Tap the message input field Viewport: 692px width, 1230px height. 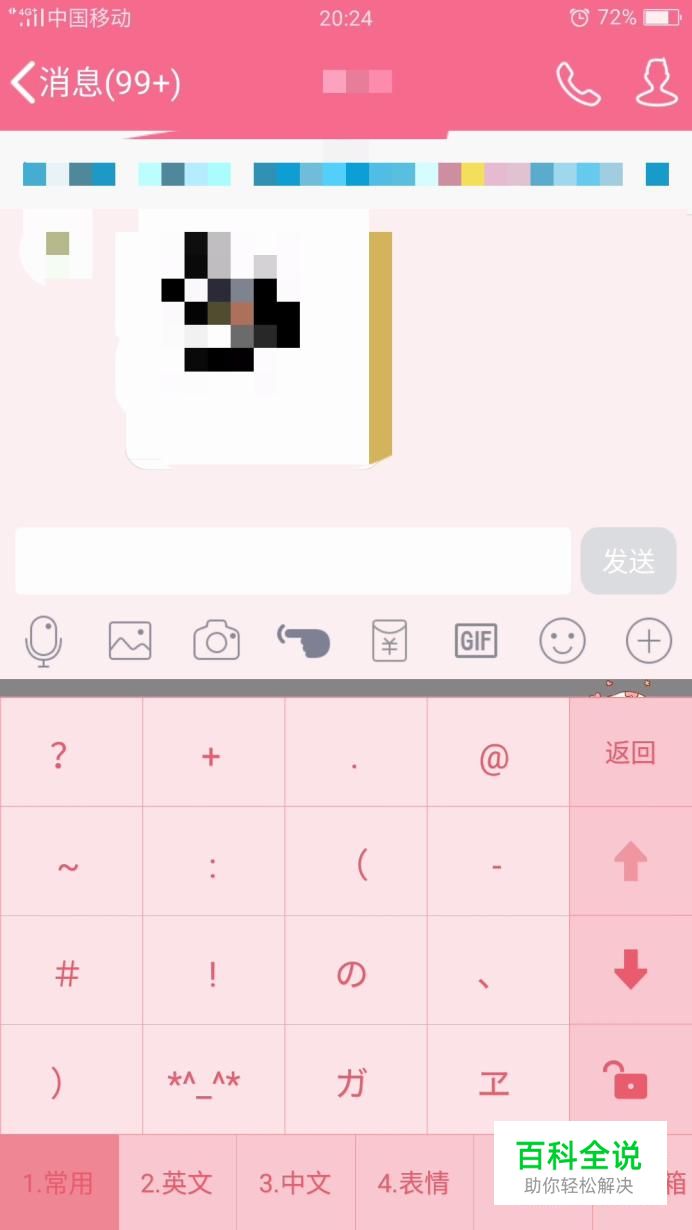click(x=292, y=561)
